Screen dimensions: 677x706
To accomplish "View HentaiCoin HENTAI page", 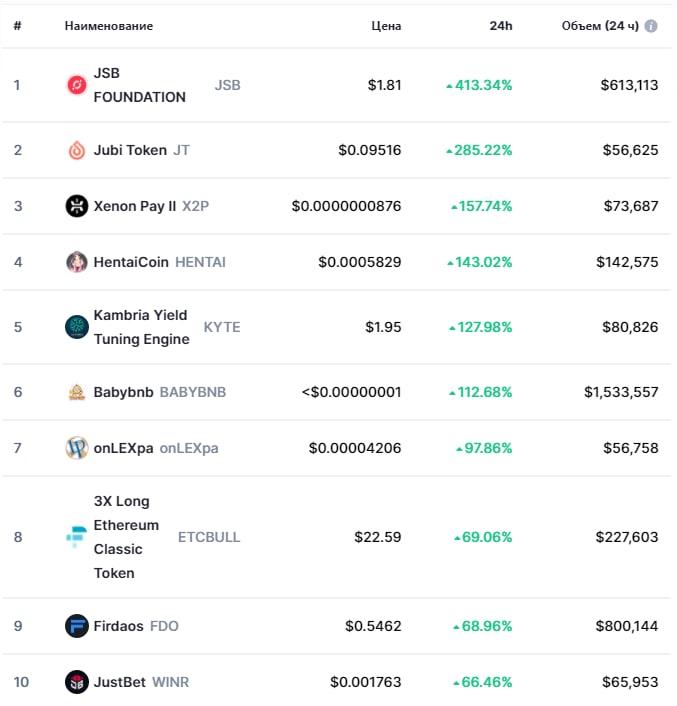I will click(133, 262).
